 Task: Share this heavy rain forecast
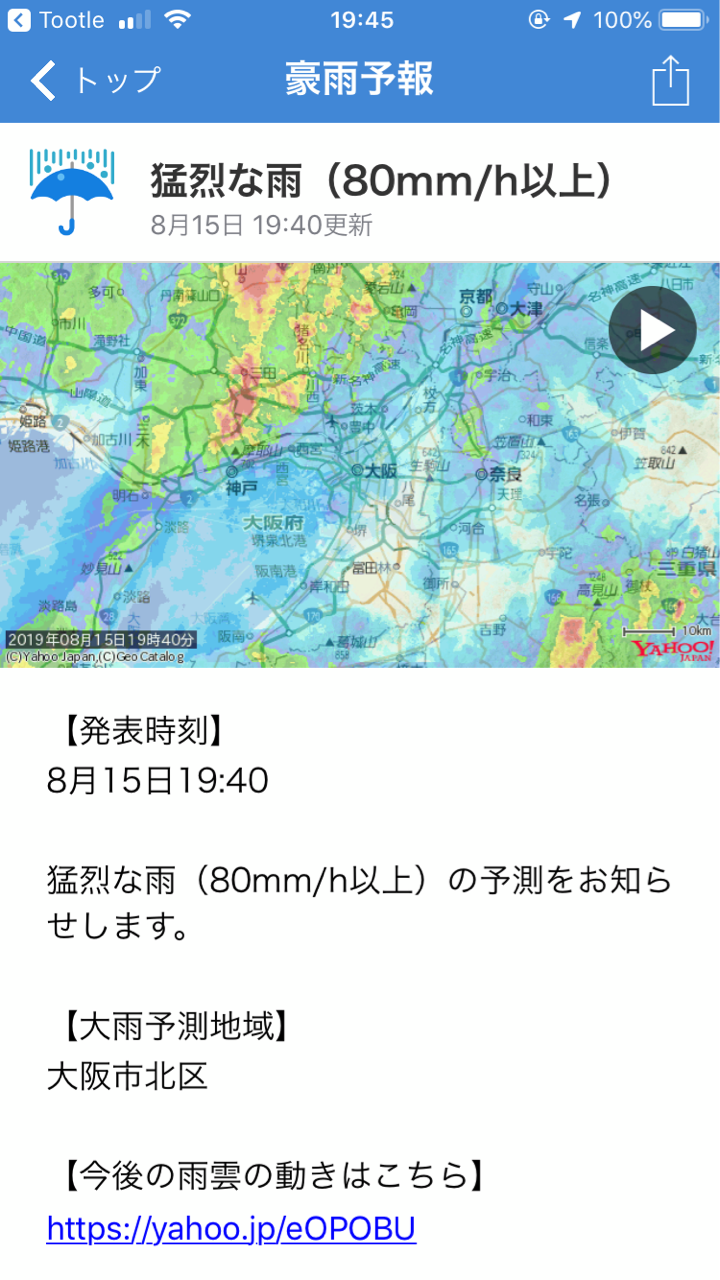point(670,80)
